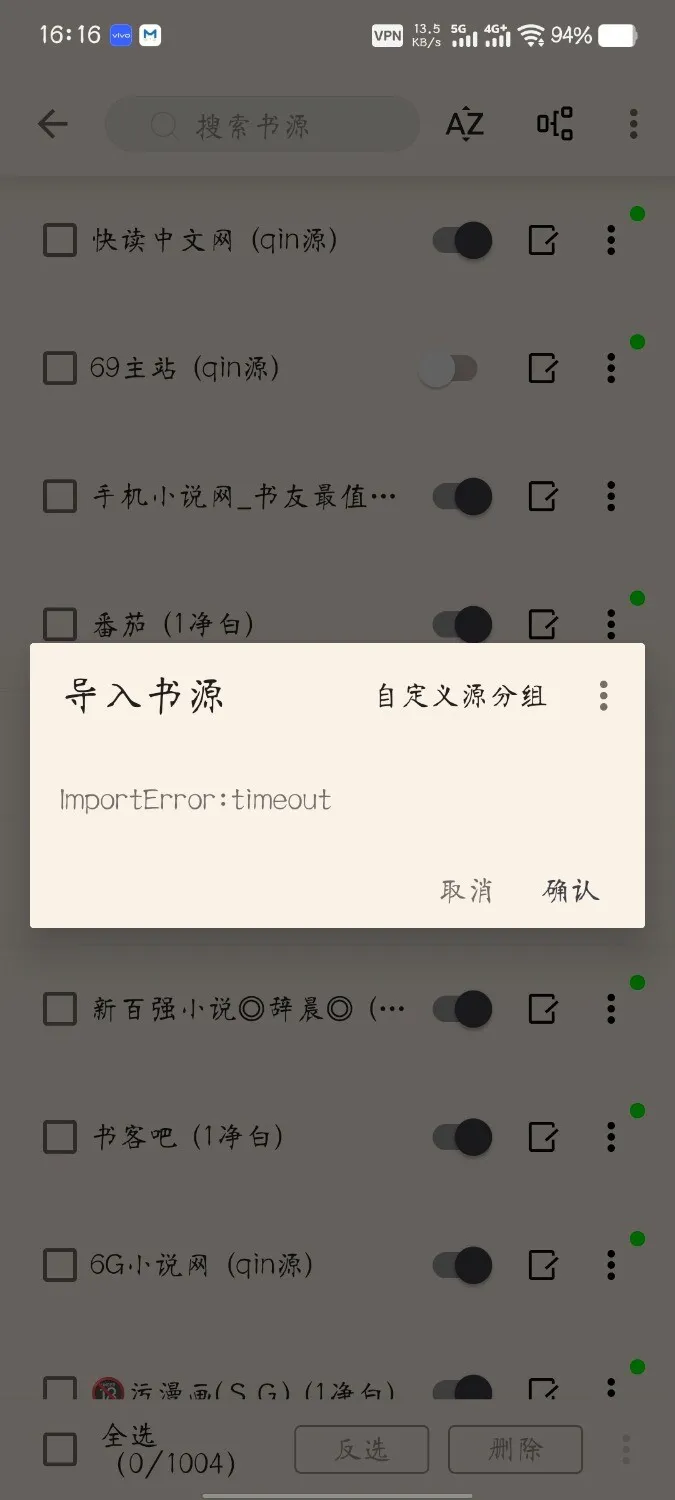The width and height of the screenshot is (675, 1500).
Task: Tap 确认 in the import dialog
Action: 571,890
